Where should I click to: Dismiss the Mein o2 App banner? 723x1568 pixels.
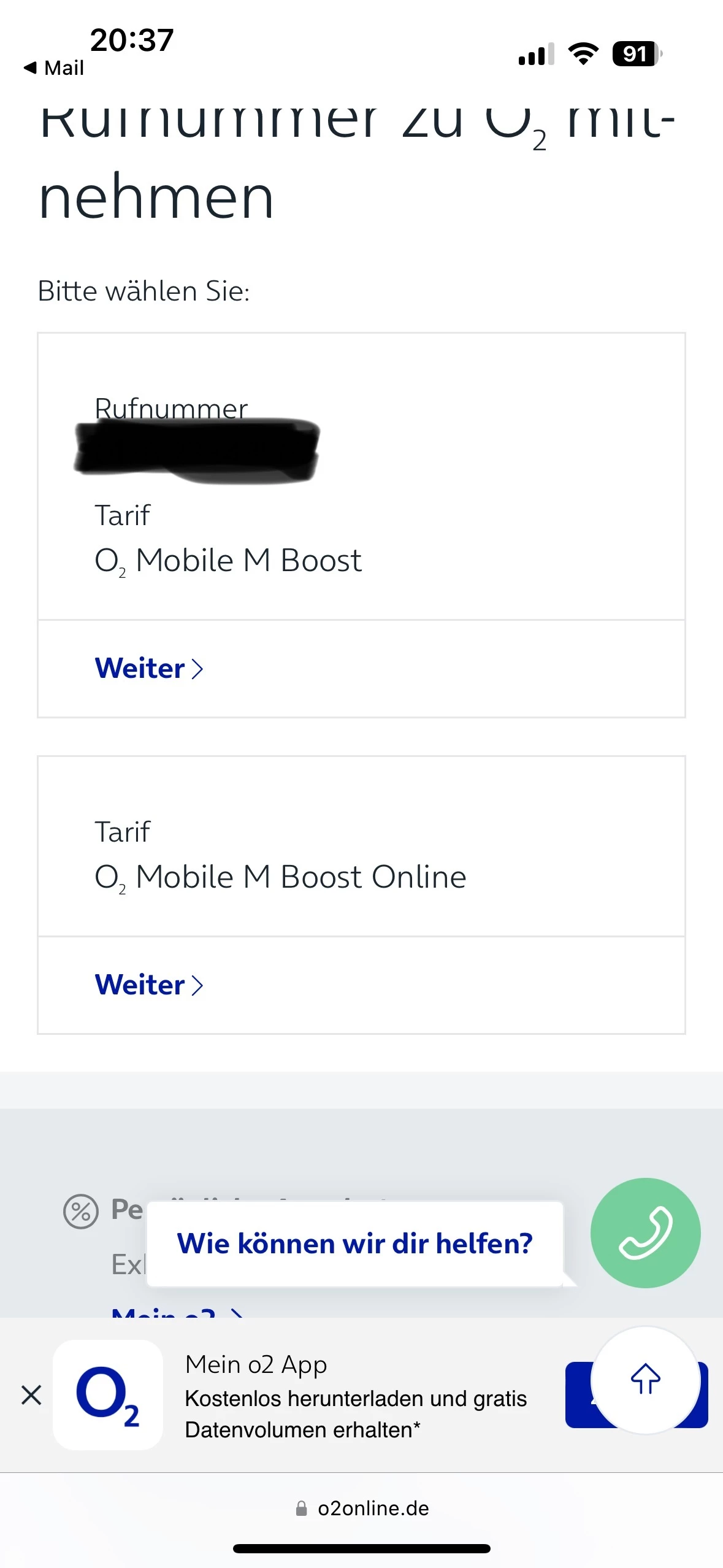(x=31, y=1394)
